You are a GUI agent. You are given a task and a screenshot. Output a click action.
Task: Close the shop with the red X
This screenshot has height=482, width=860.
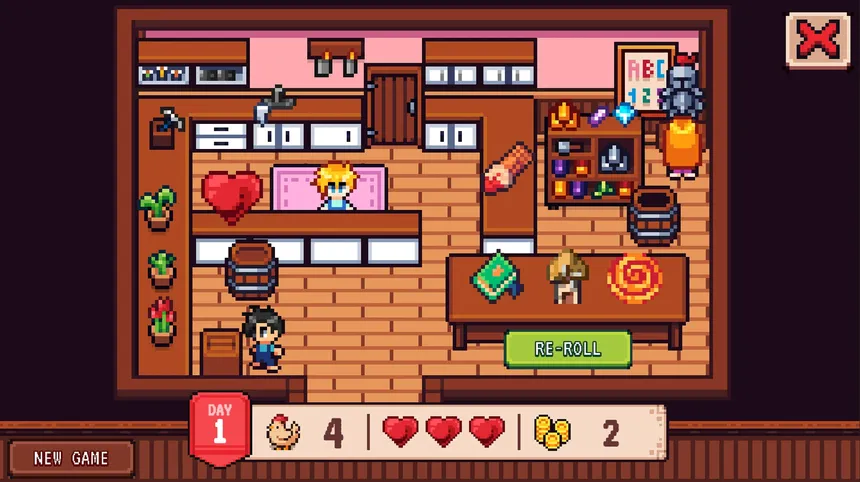click(x=818, y=41)
